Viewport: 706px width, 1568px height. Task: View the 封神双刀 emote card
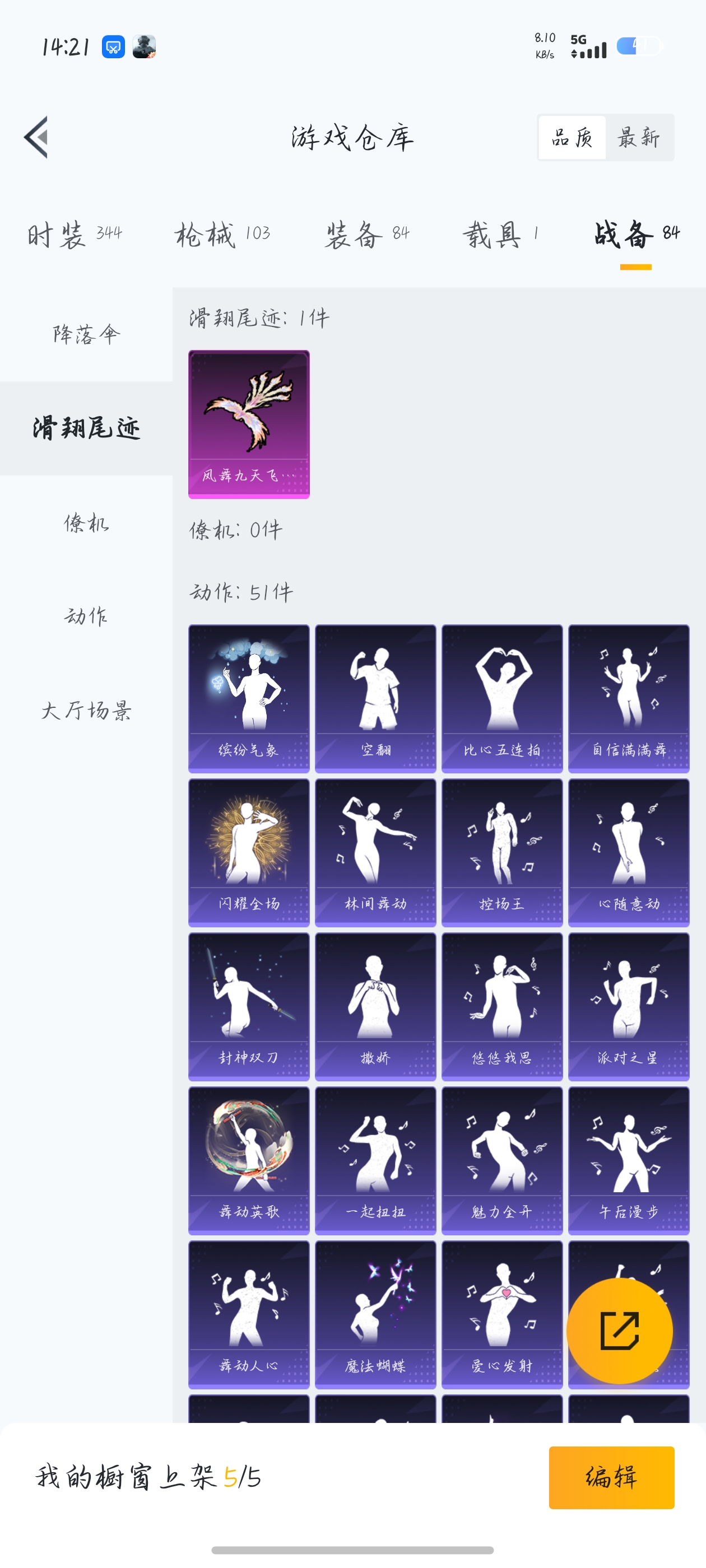(249, 1006)
